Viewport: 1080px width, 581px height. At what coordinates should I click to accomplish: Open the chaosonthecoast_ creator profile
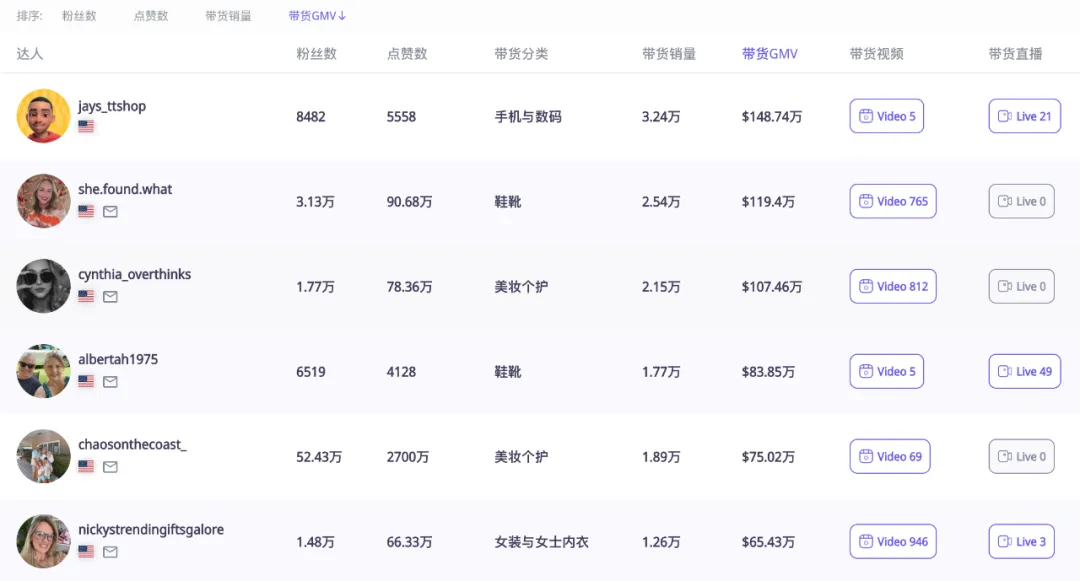132,444
